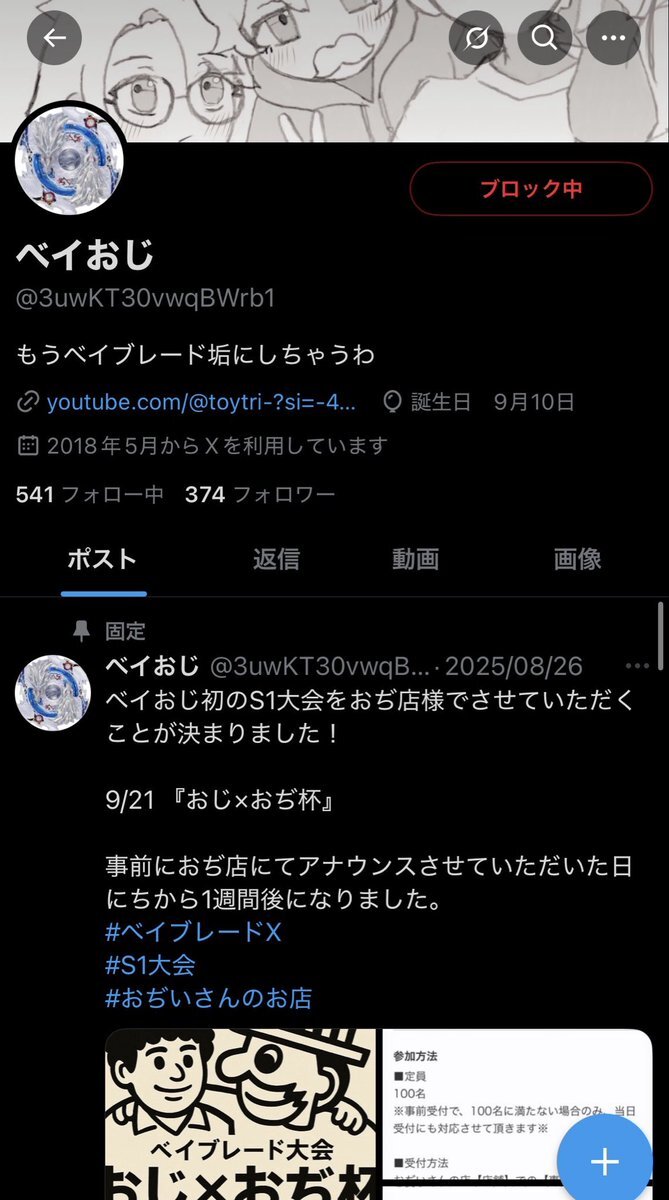The height and width of the screenshot is (1200, 669).
Task: Compose a new post with plus button
Action: [x=604, y=1162]
